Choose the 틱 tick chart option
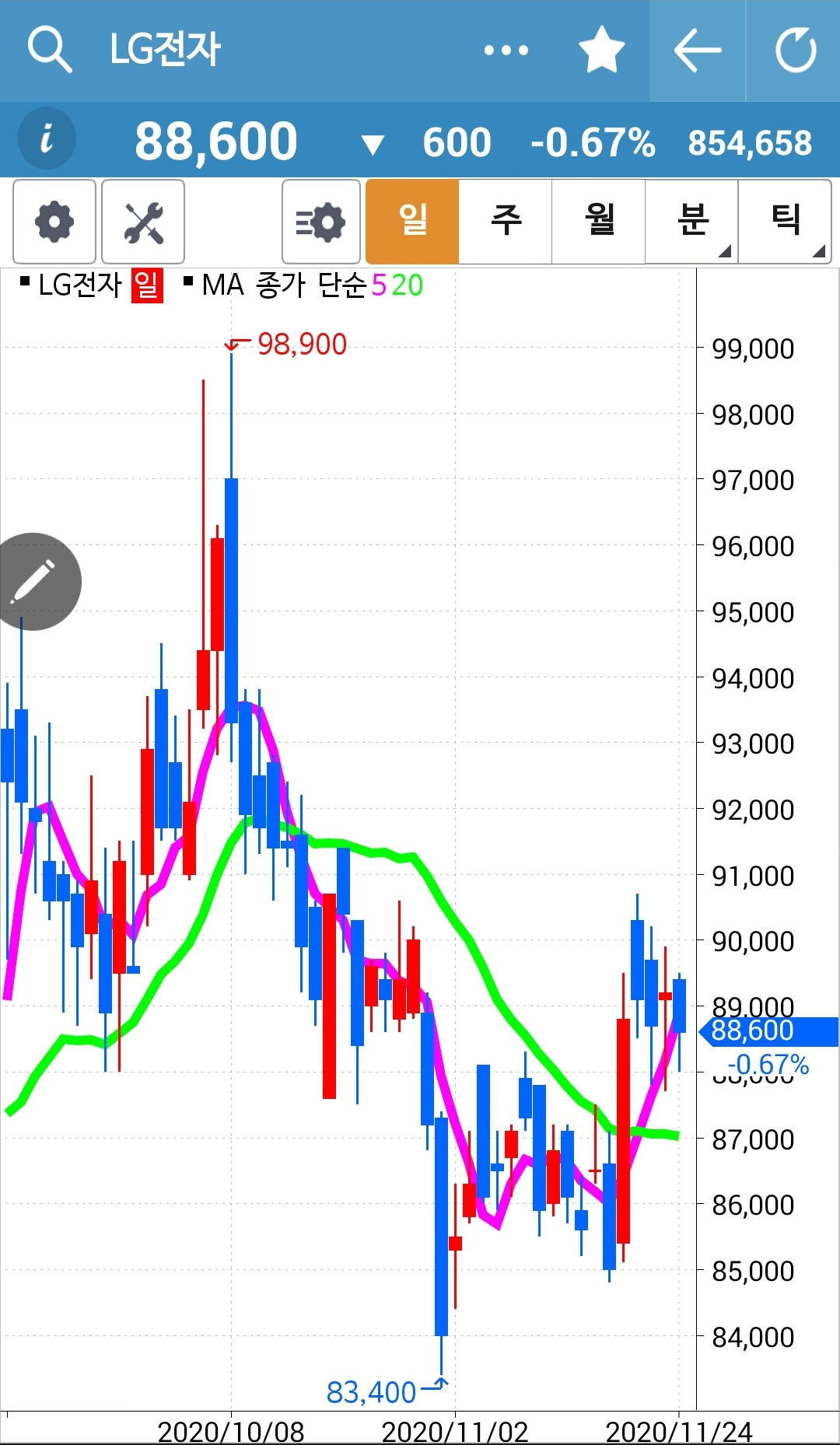The width and height of the screenshot is (840, 1445). pyautogui.click(x=785, y=222)
